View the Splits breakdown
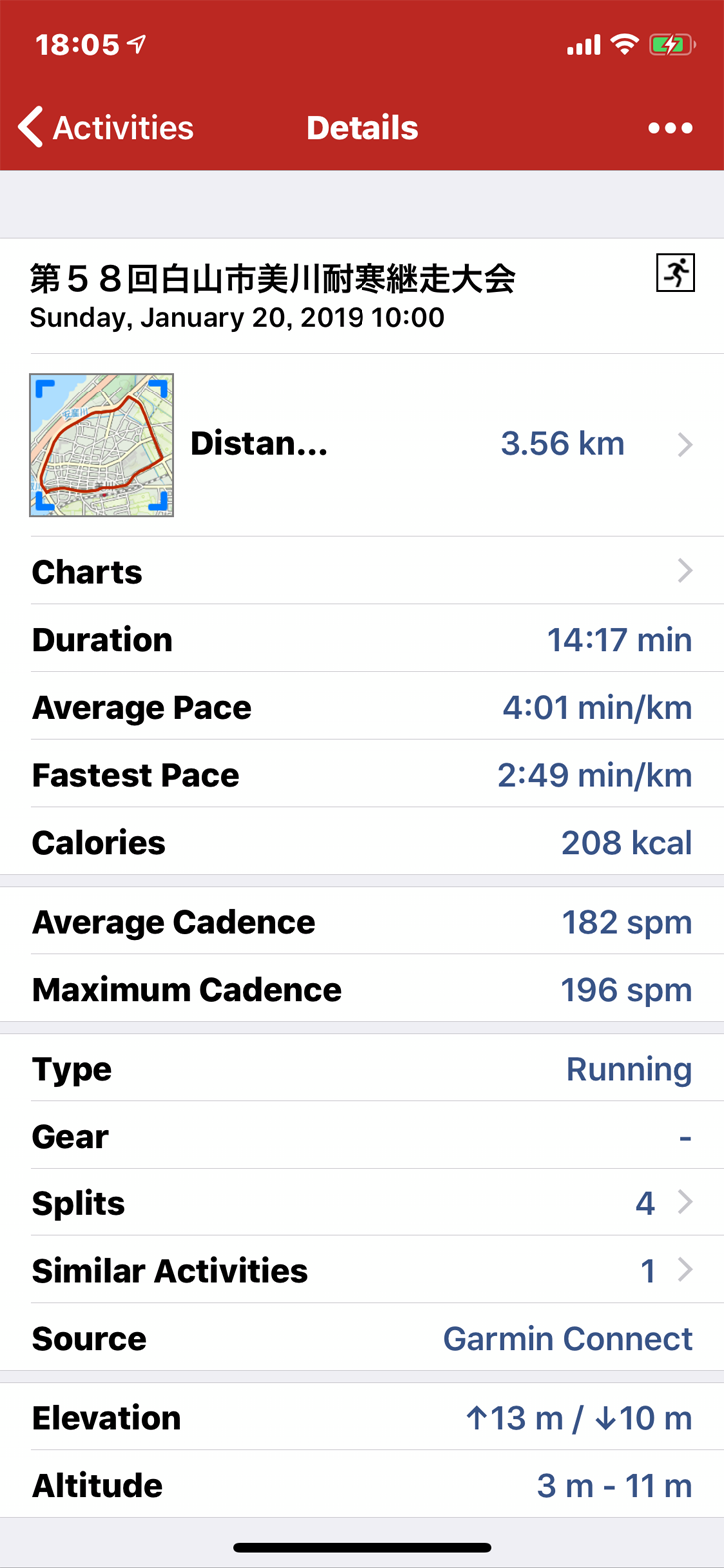This screenshot has height=1568, width=724. click(x=362, y=1203)
